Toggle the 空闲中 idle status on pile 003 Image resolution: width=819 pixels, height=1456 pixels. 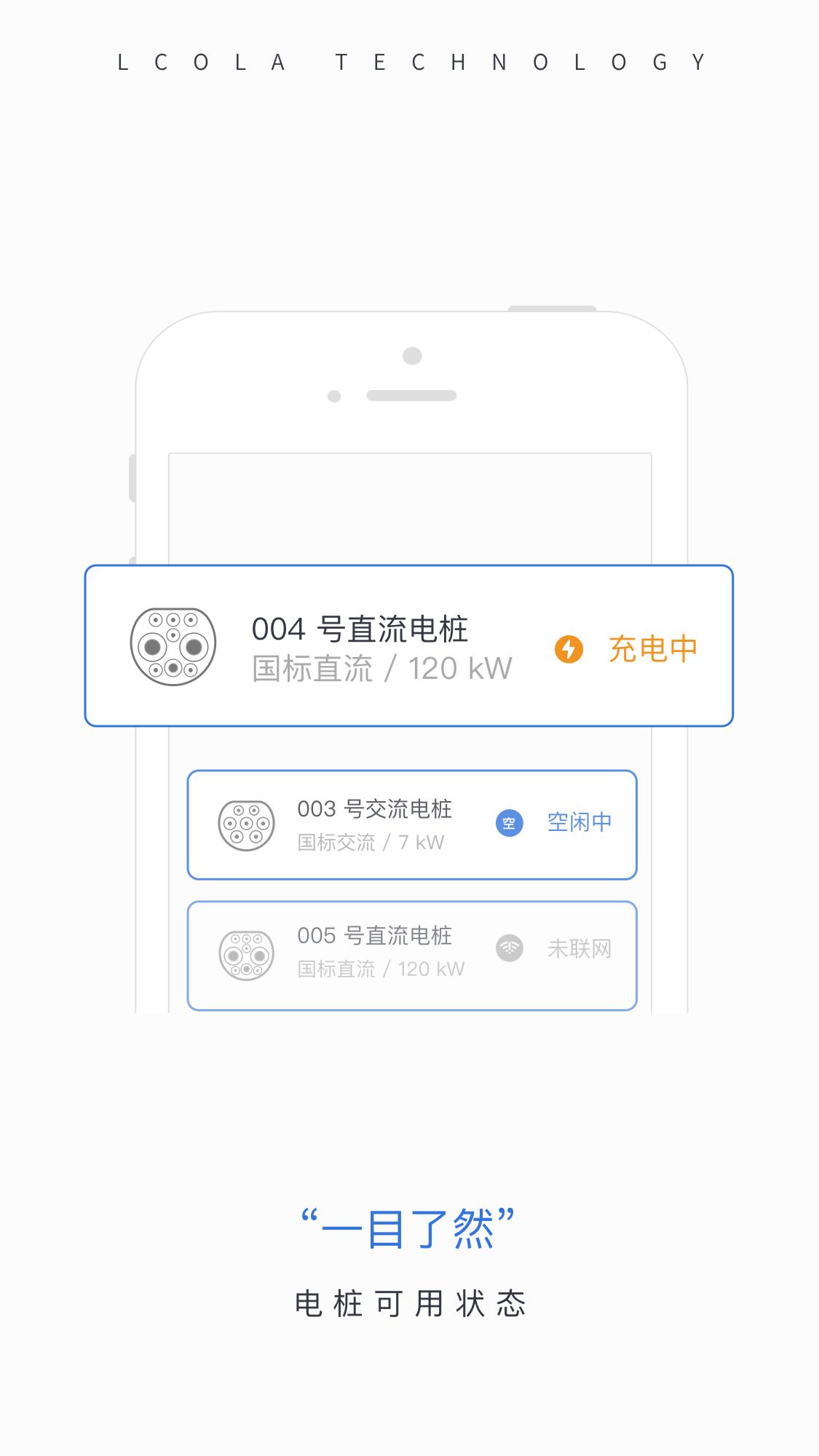577,822
